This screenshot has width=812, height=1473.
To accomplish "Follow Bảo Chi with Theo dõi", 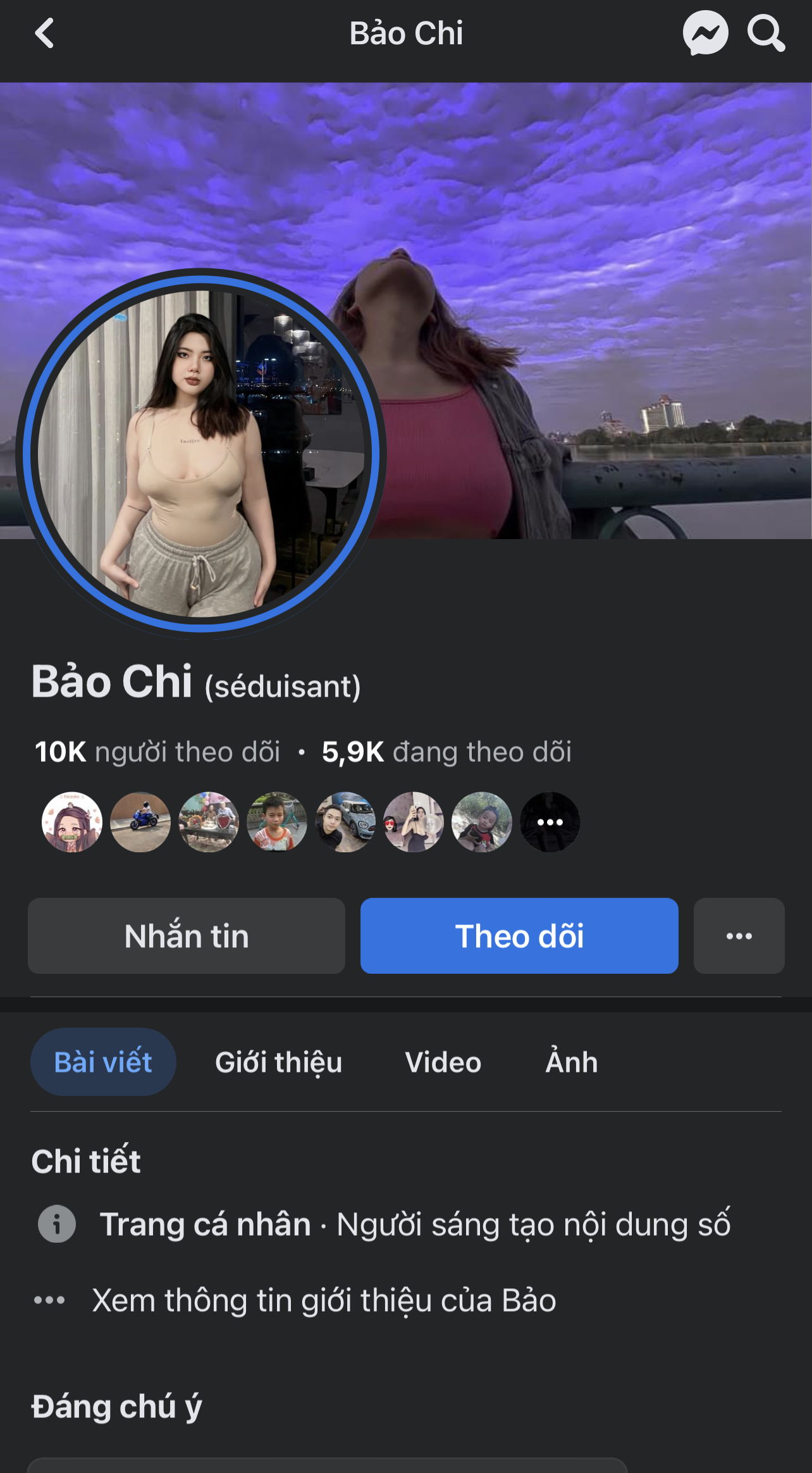I will (x=519, y=936).
